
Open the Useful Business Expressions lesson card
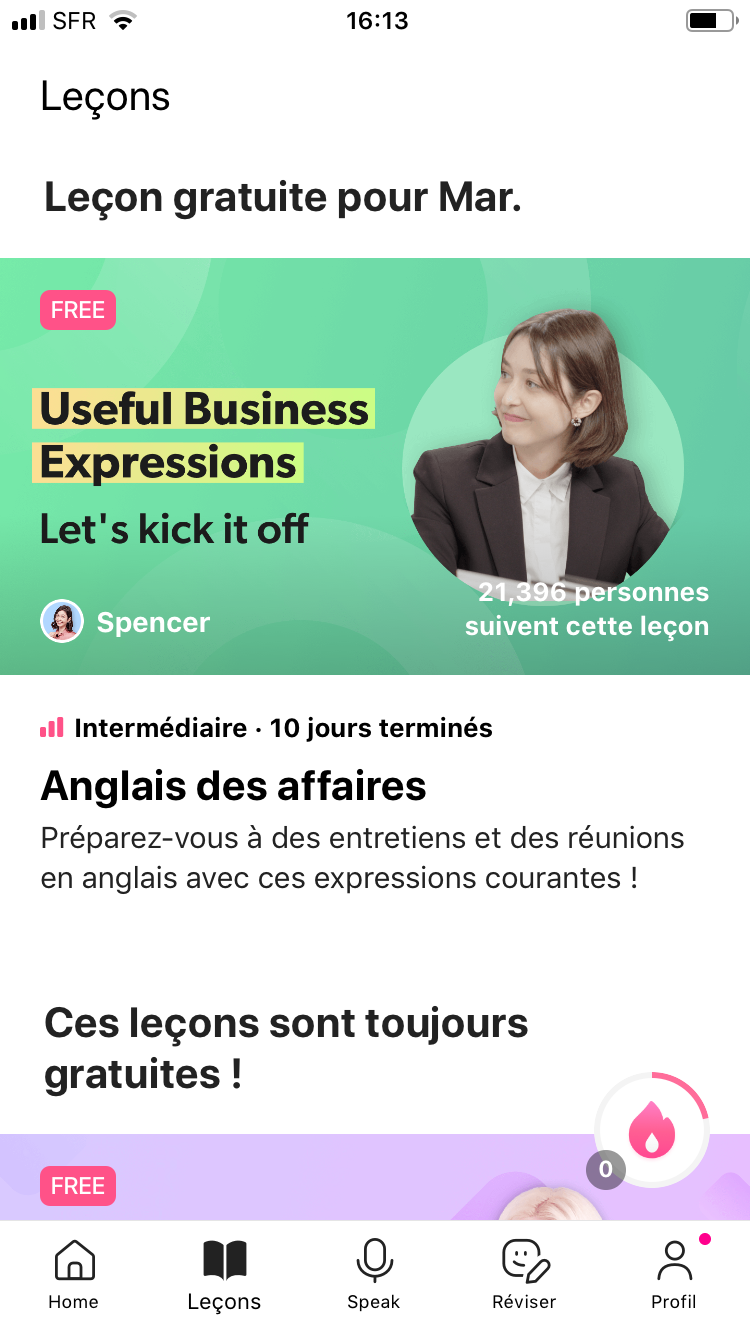375,466
